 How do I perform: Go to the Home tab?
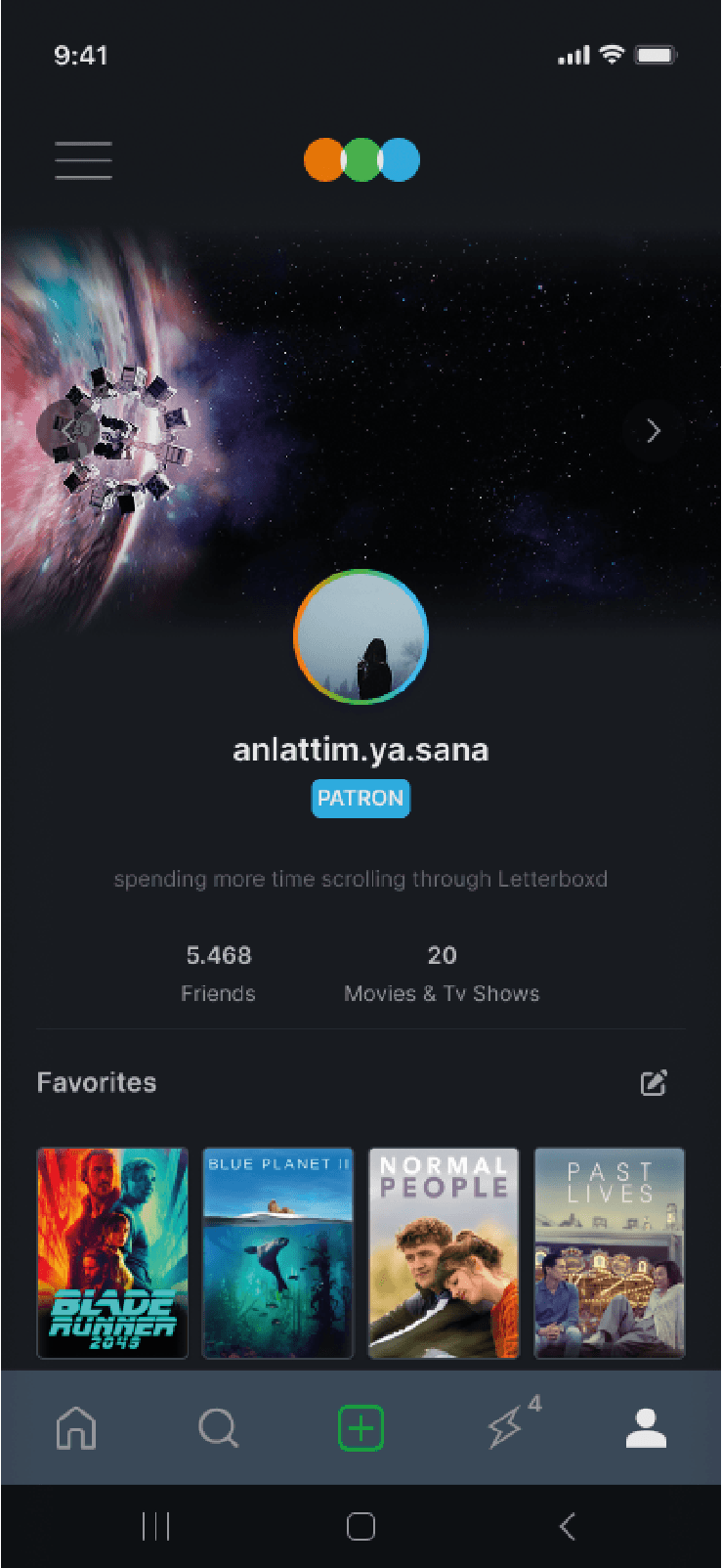point(76,1428)
